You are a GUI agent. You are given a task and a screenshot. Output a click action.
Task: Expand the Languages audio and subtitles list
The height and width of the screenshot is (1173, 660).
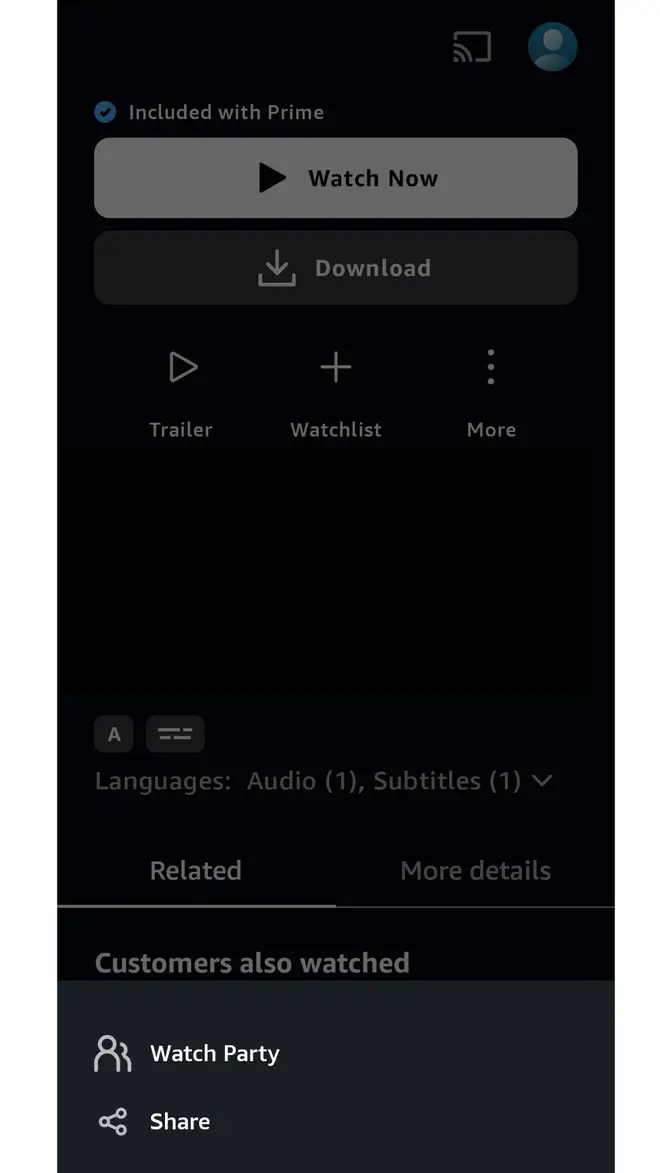[x=540, y=780]
